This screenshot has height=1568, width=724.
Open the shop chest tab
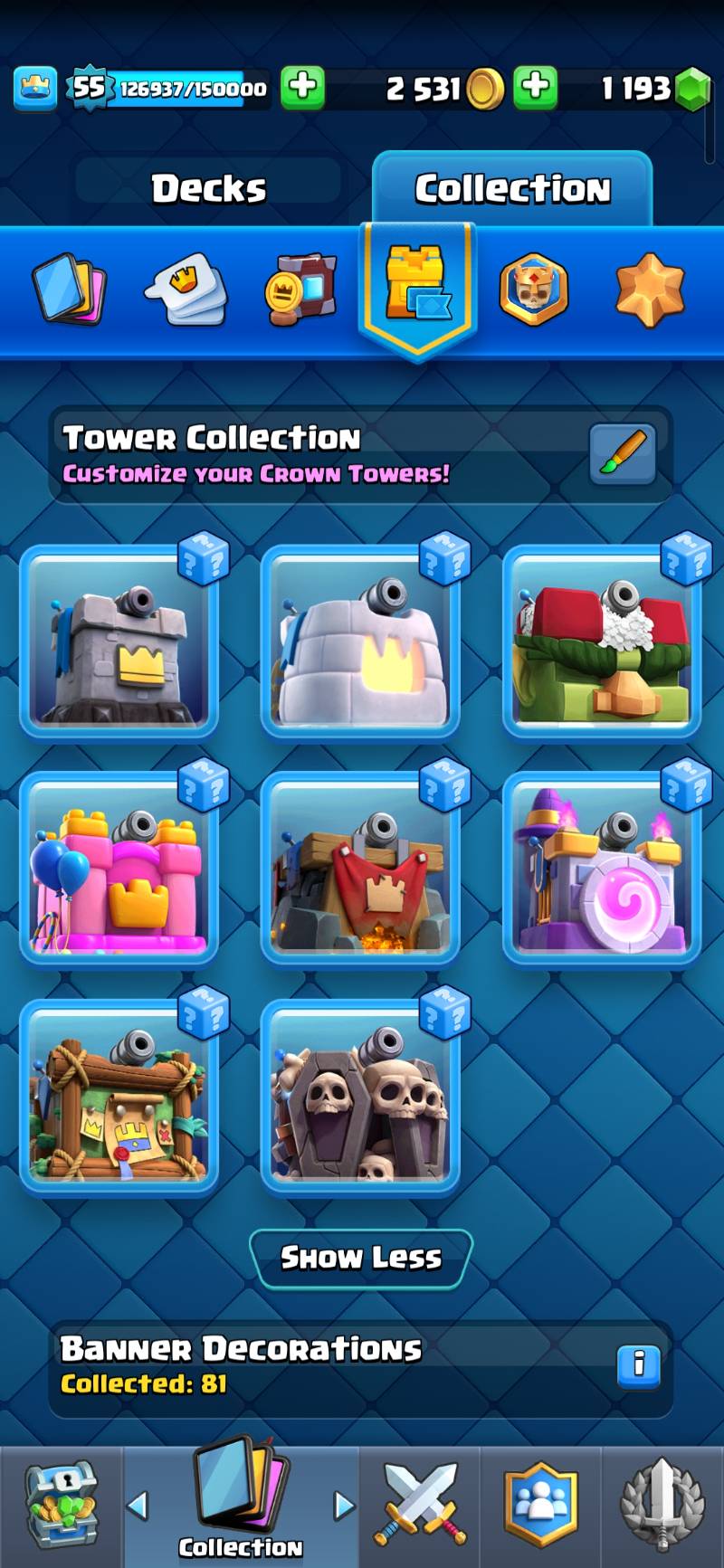click(x=61, y=1505)
